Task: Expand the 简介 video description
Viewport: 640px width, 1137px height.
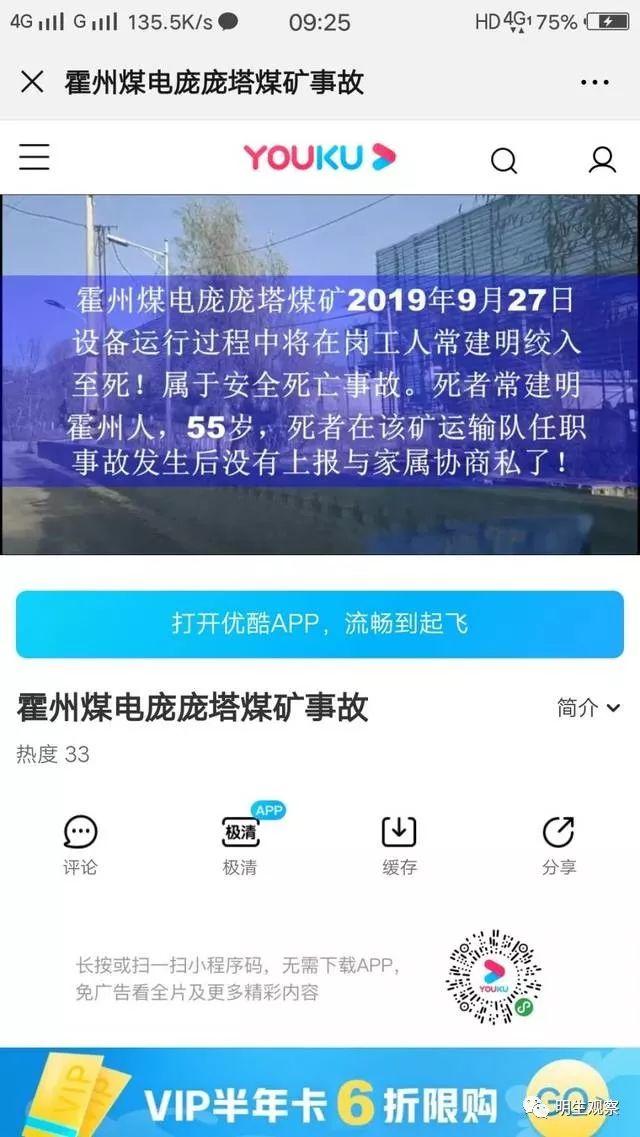Action: click(588, 708)
